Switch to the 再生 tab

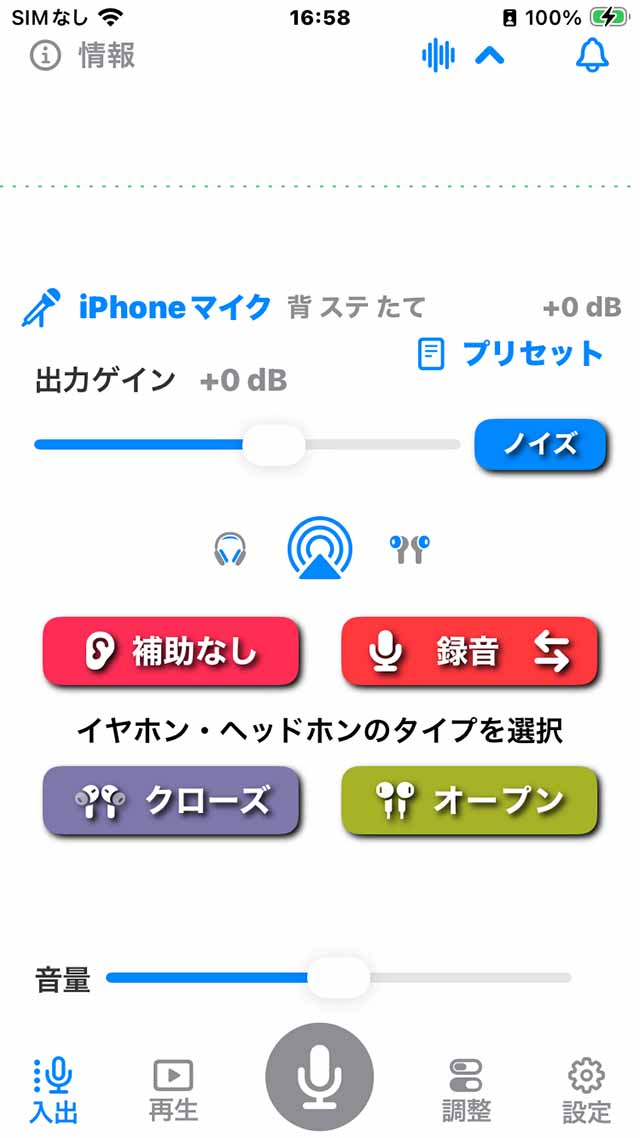(173, 1088)
